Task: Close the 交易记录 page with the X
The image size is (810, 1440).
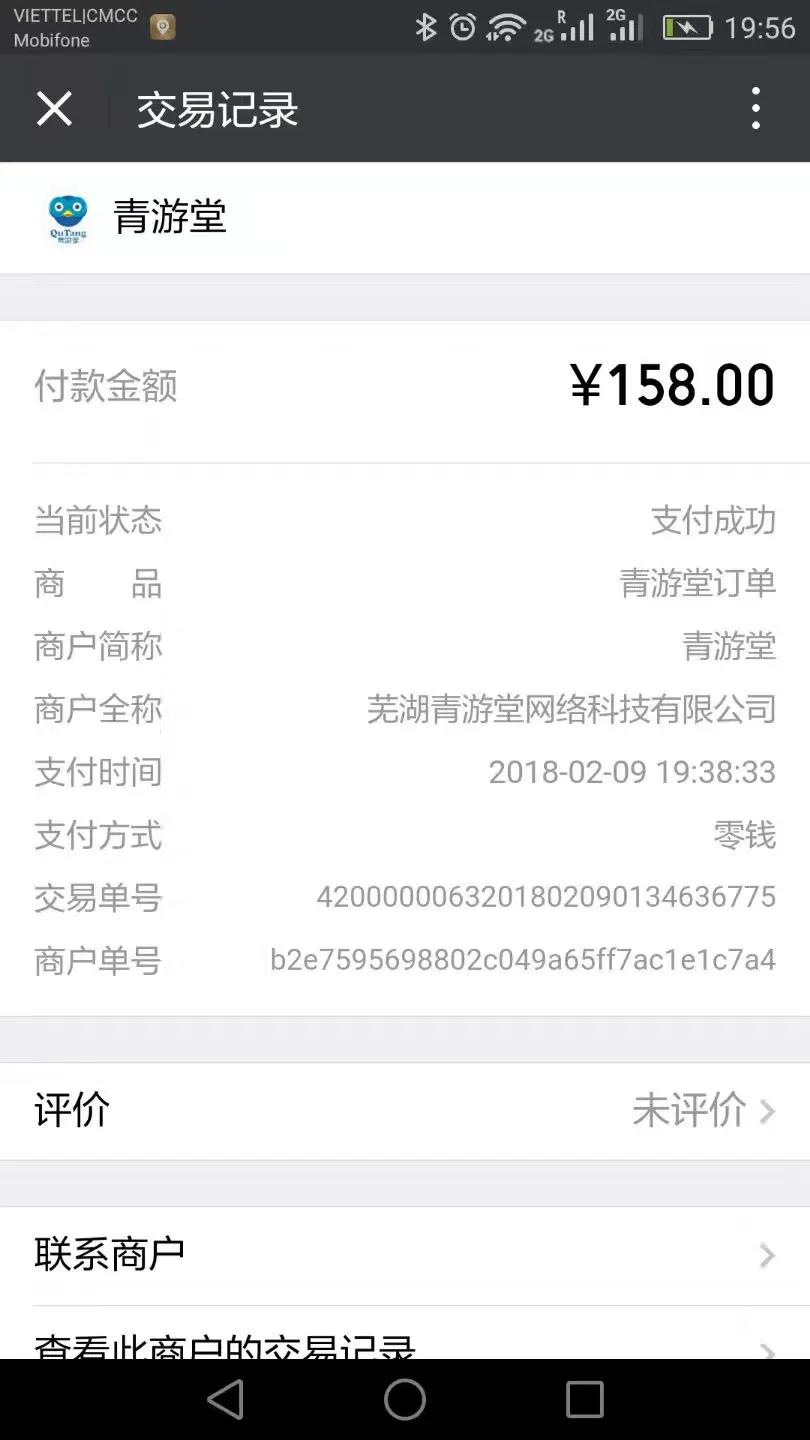Action: click(x=54, y=108)
